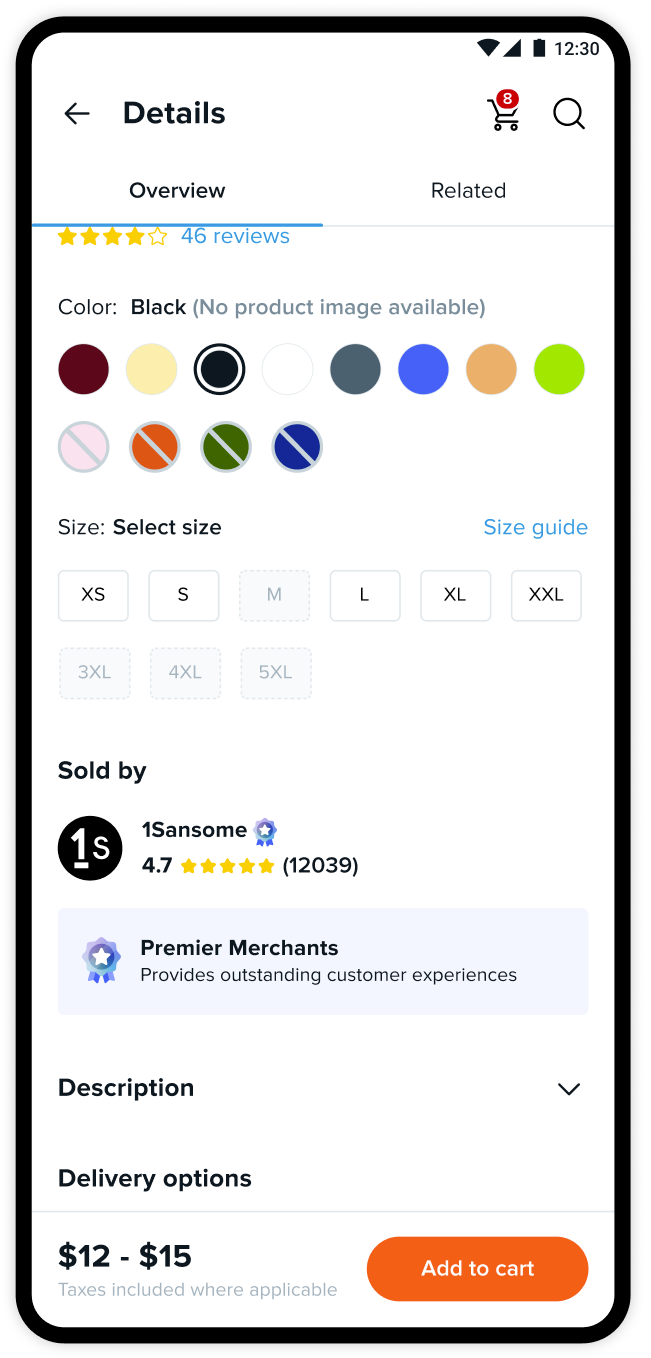
Task: Select size L
Action: coord(364,595)
